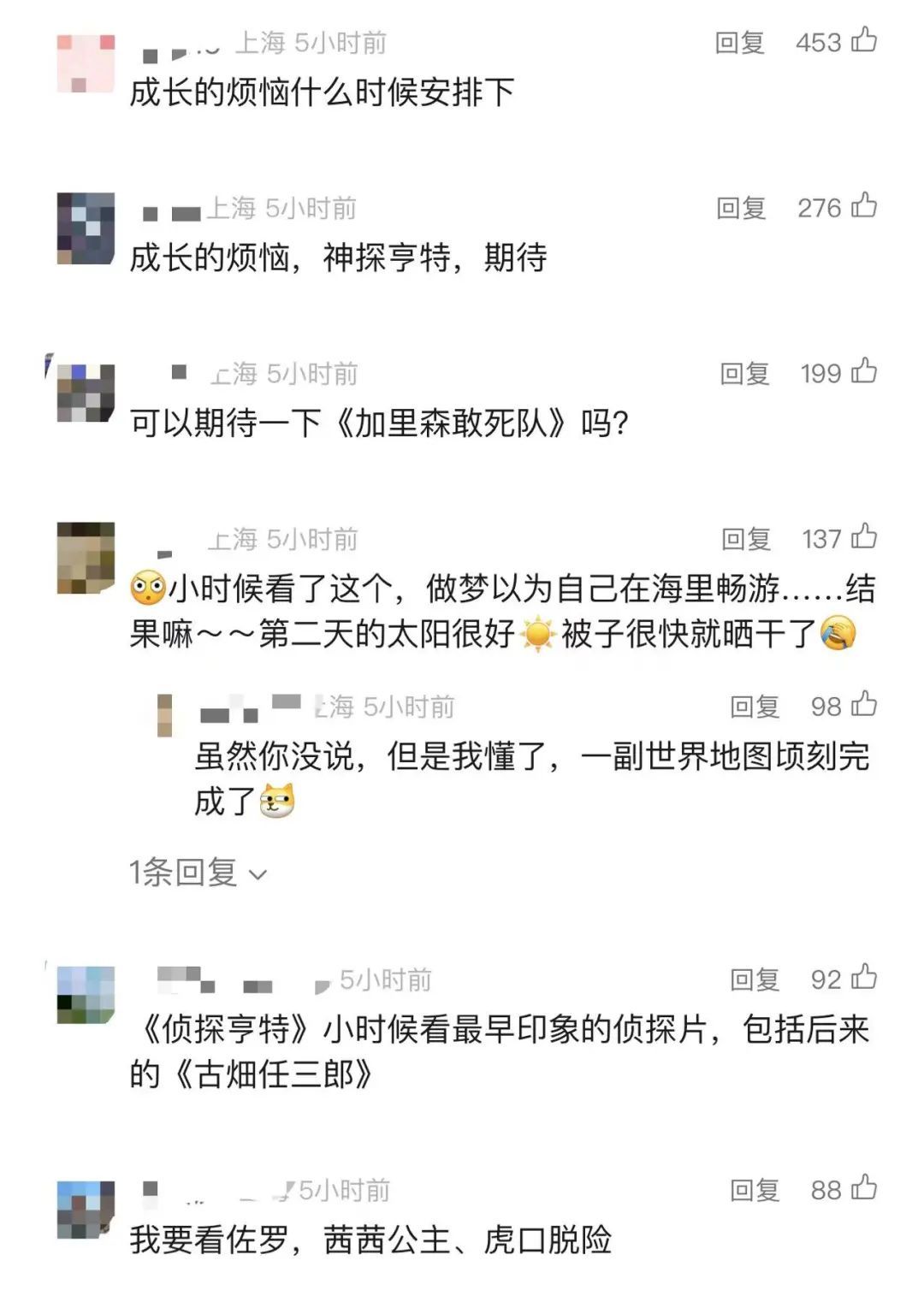Open avatar of the 《侦探亨特》 commenter
The width and height of the screenshot is (924, 1296).
pos(86,995)
